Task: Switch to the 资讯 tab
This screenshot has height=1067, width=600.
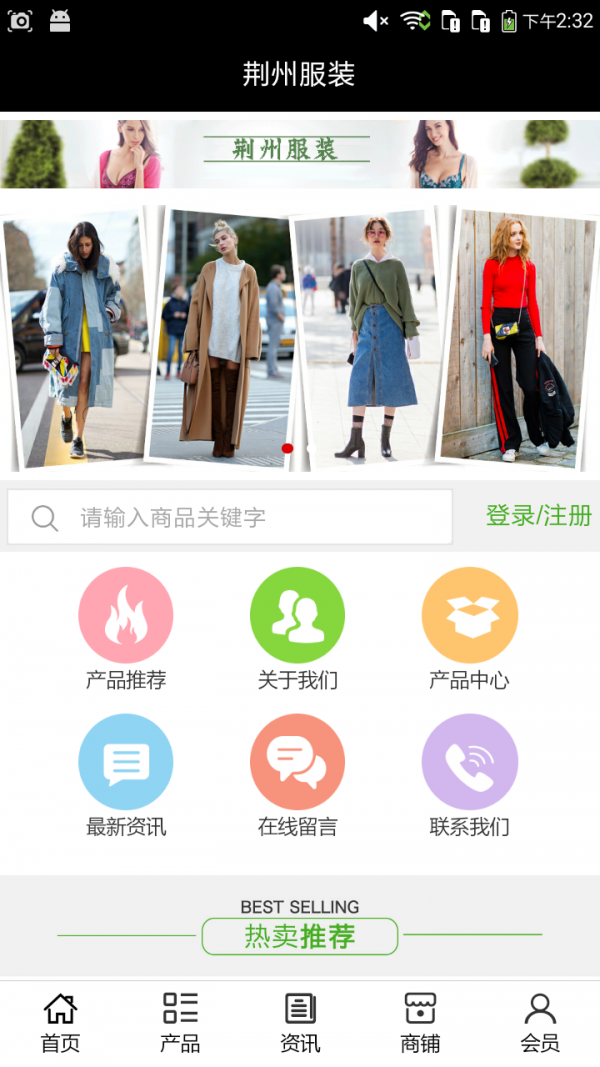Action: pos(300,1022)
